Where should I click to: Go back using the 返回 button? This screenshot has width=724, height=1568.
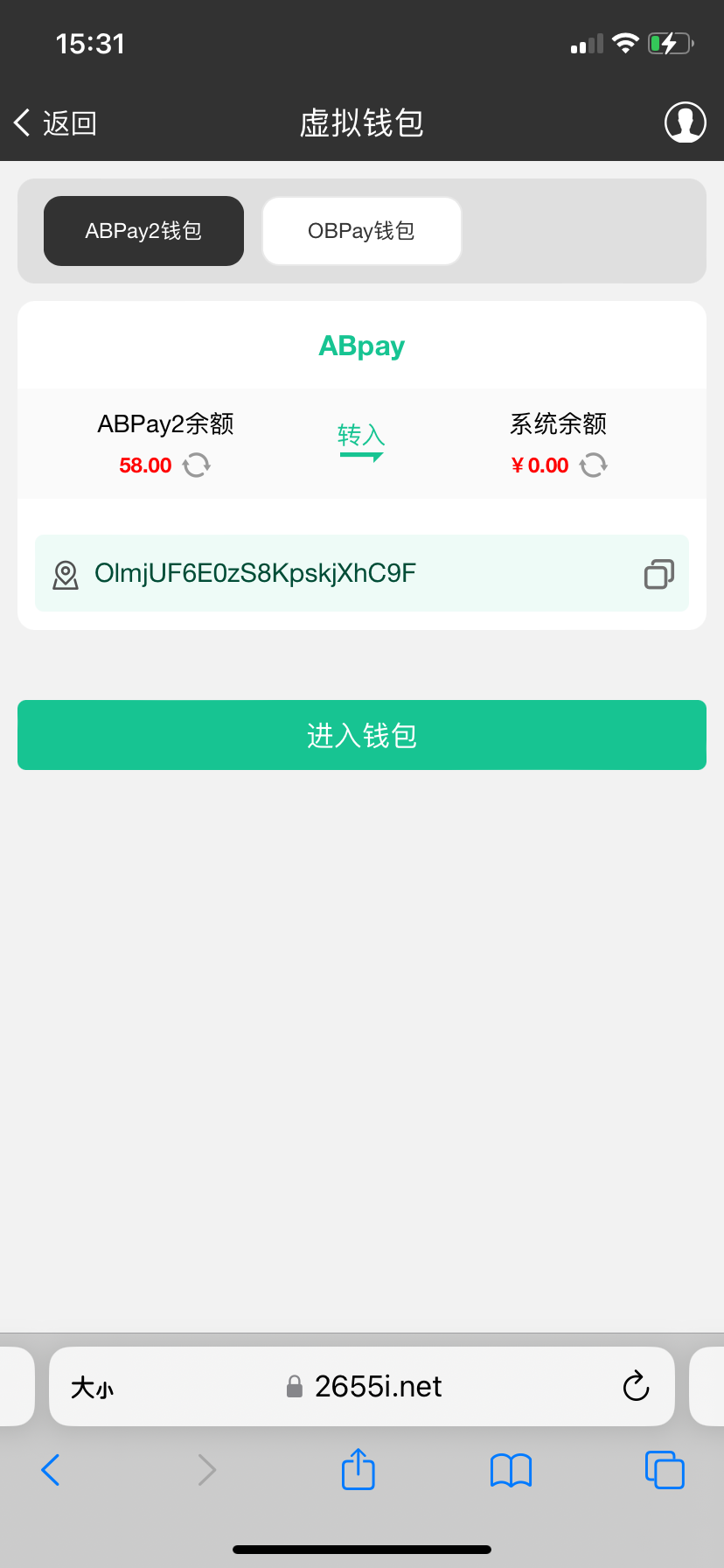(x=54, y=122)
